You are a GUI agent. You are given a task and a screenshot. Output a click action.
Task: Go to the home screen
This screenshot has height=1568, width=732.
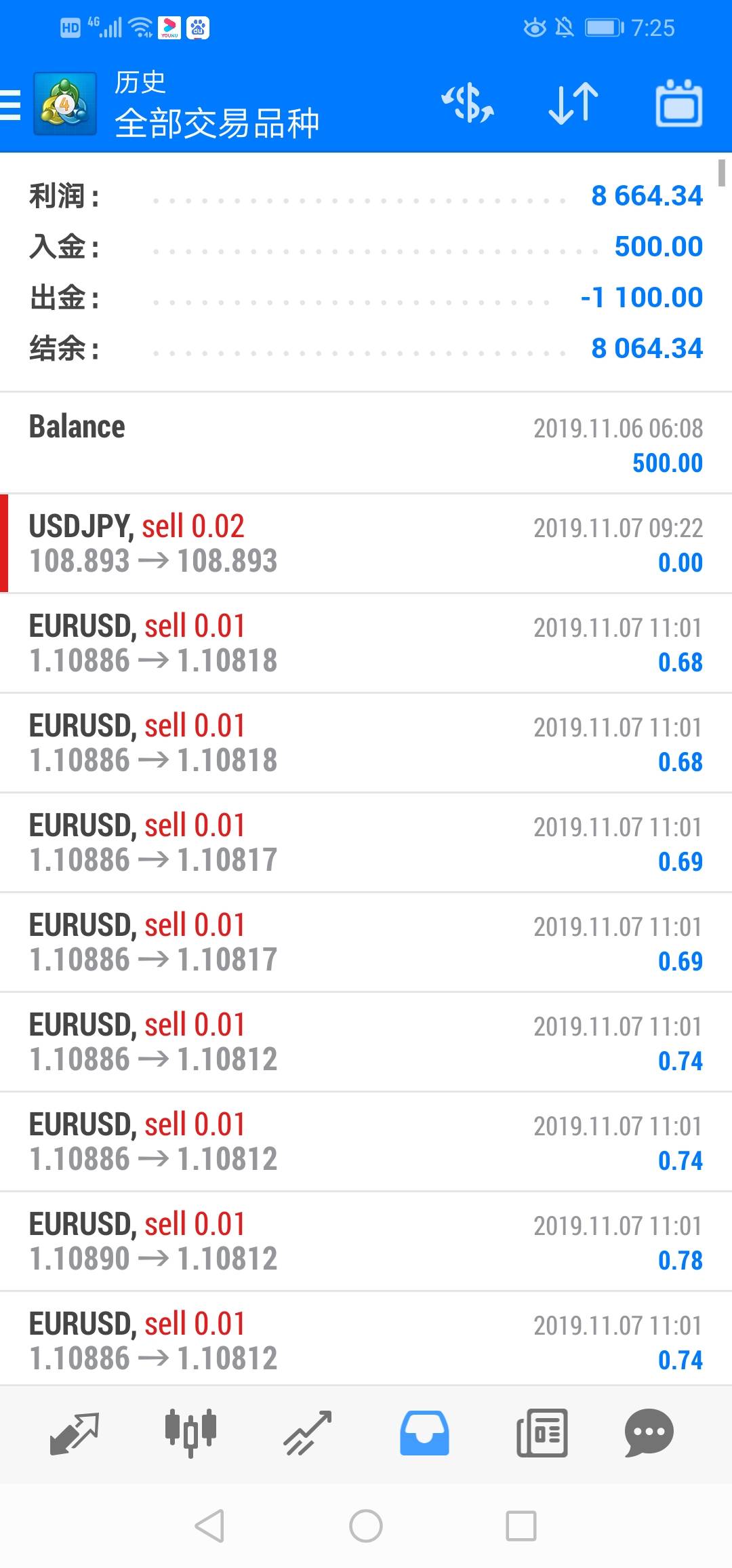tap(366, 1526)
